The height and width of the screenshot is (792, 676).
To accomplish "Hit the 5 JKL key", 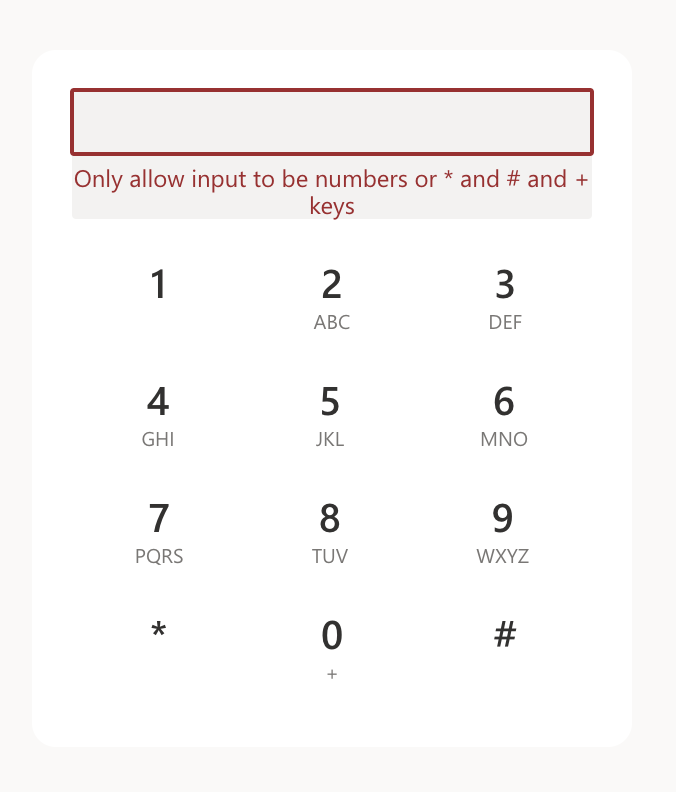I will click(x=332, y=417).
